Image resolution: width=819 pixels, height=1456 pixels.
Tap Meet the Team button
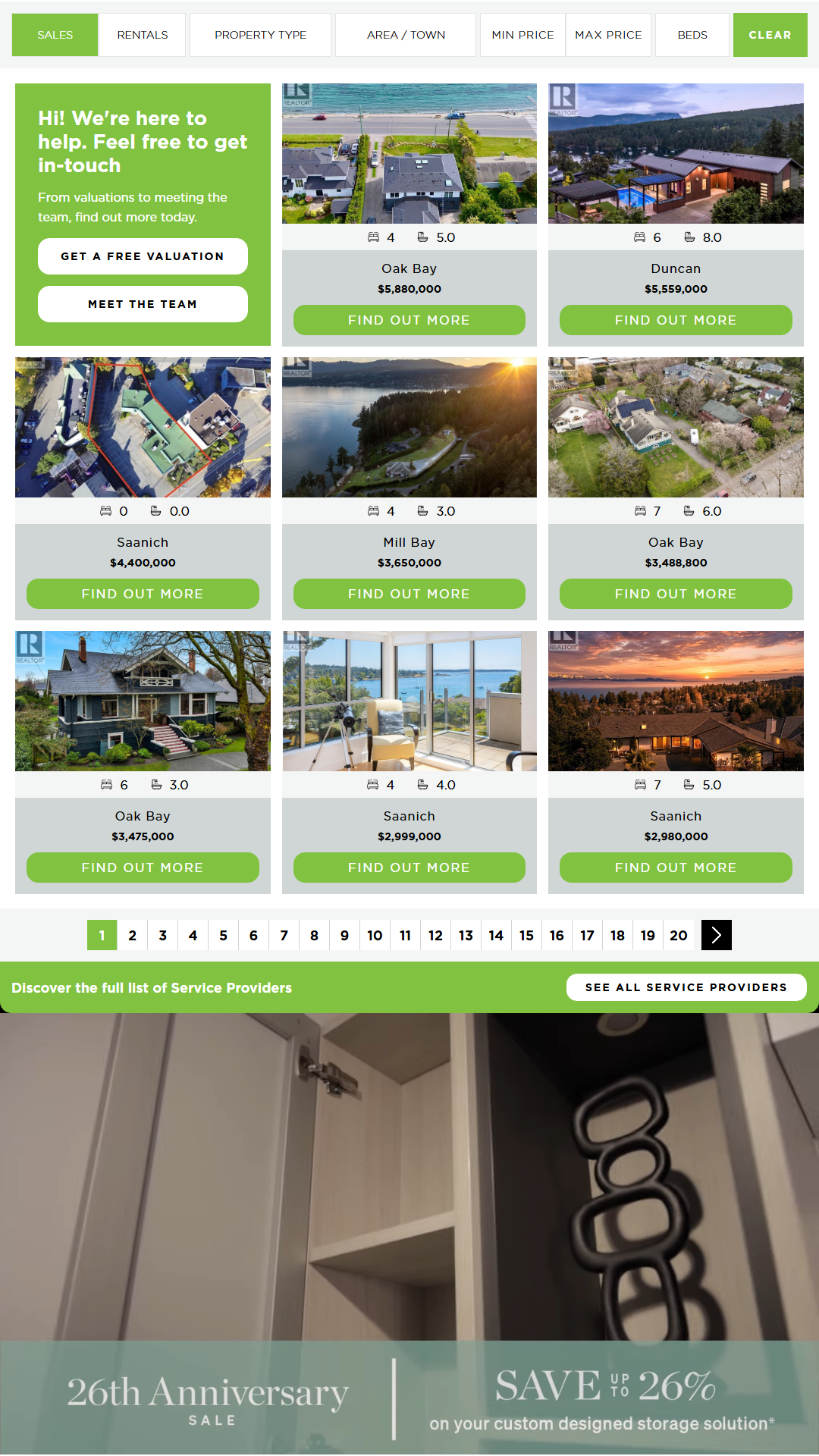tap(143, 304)
